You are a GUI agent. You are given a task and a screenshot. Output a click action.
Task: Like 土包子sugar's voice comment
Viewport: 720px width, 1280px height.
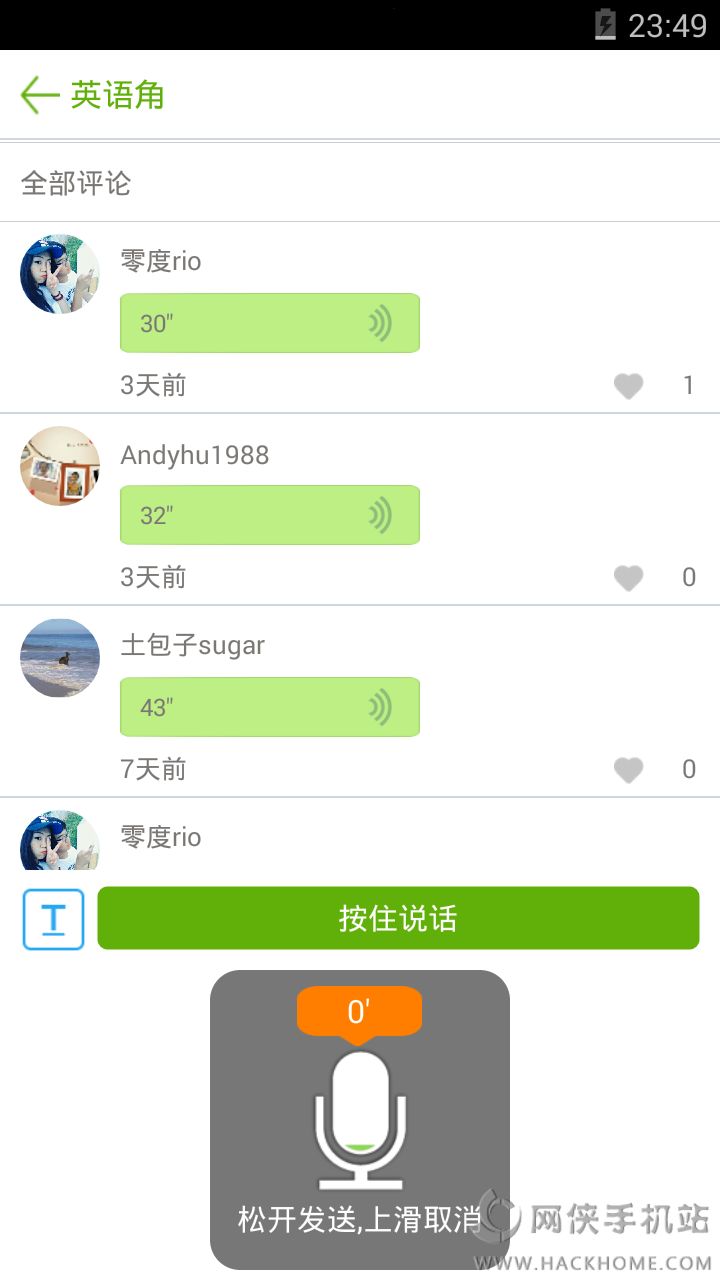(628, 769)
